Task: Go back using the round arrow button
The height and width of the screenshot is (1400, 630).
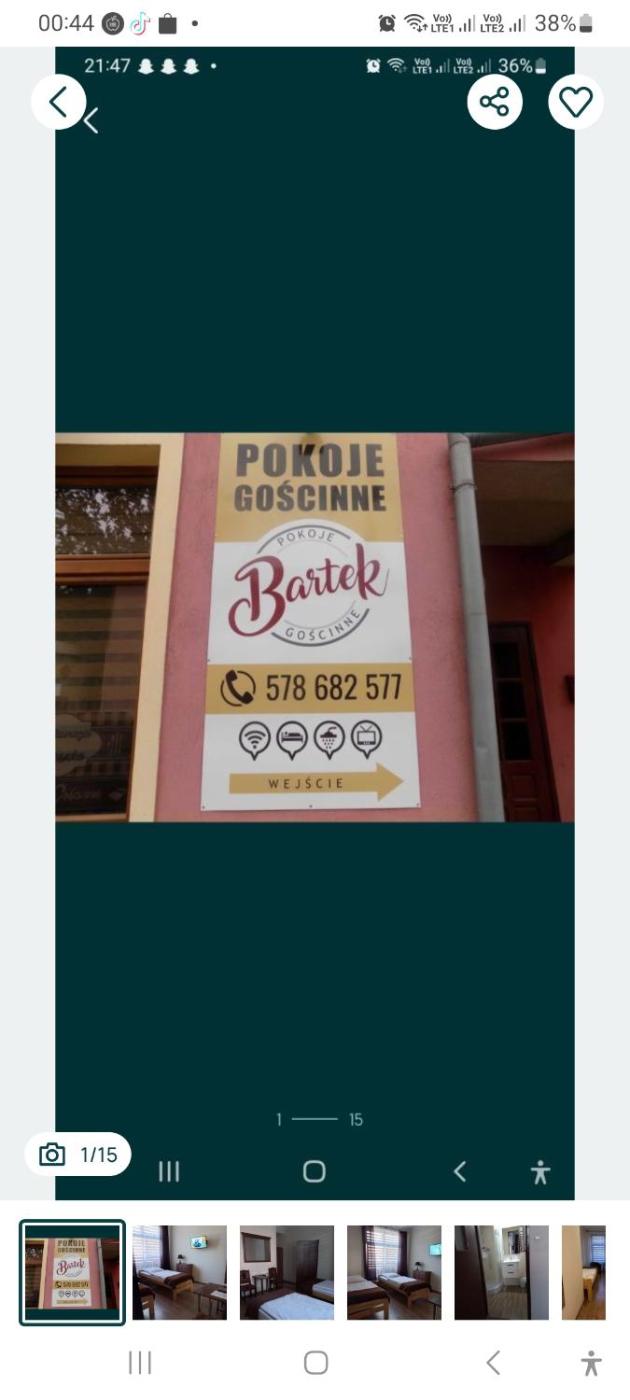Action: point(59,102)
